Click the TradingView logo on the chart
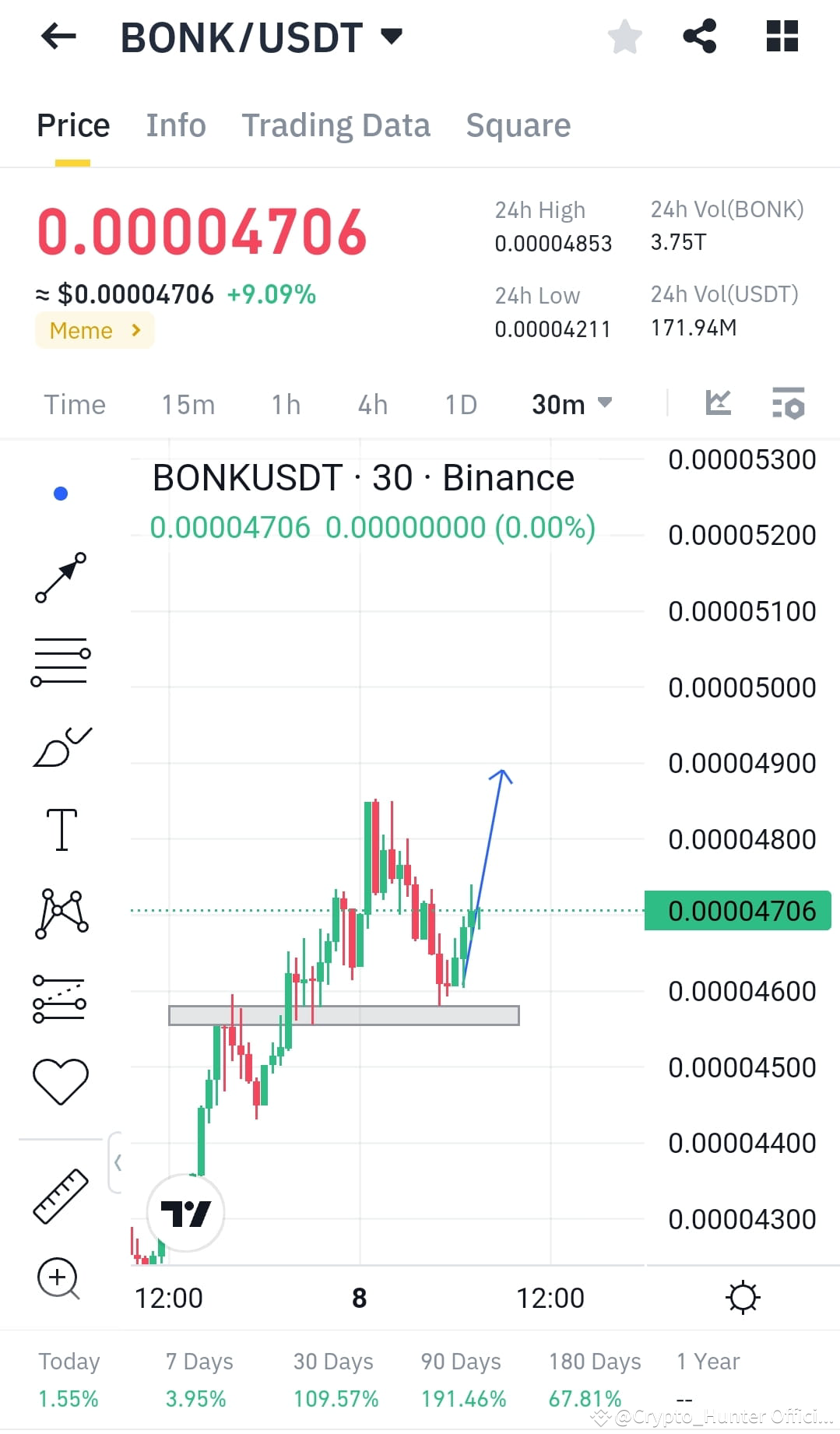 coord(185,1212)
